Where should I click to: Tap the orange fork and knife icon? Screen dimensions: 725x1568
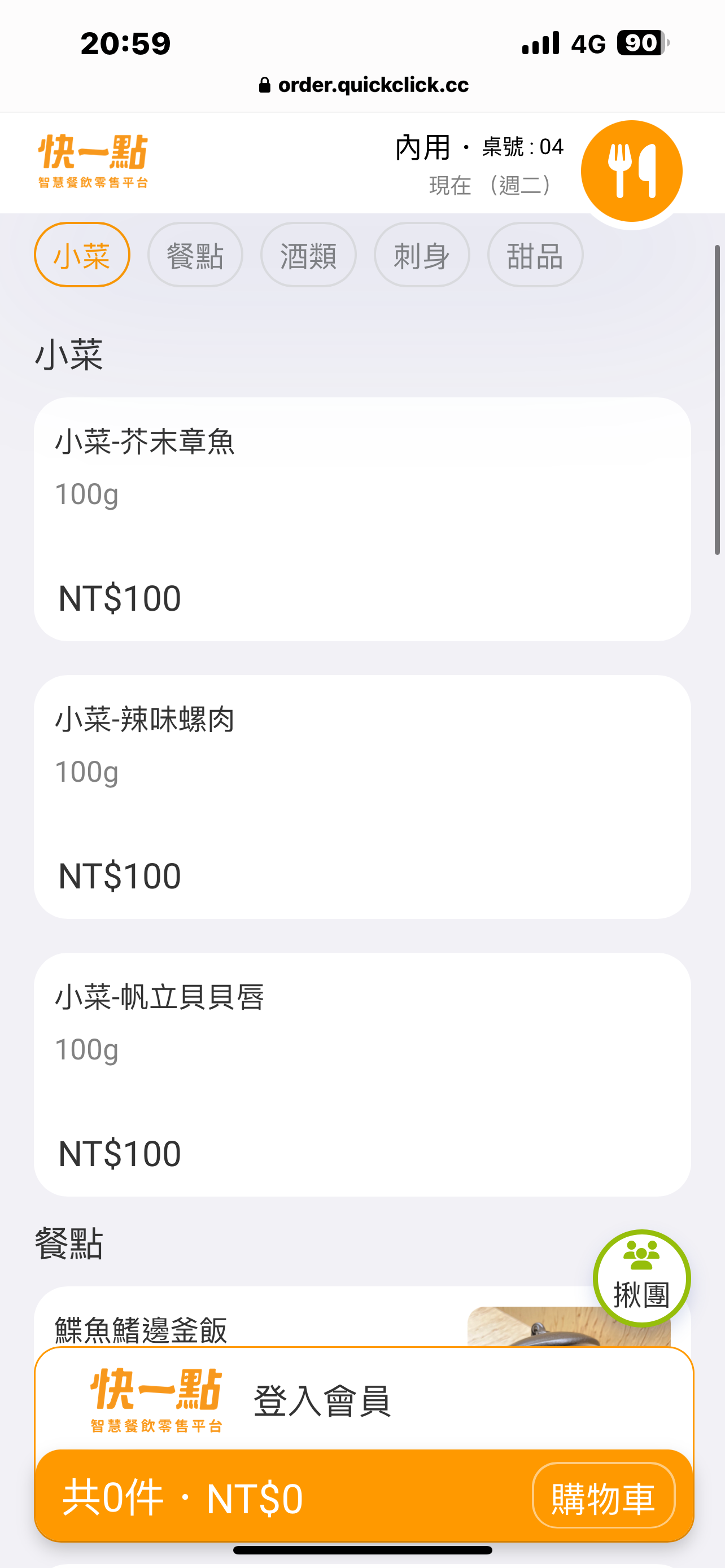[x=631, y=171]
